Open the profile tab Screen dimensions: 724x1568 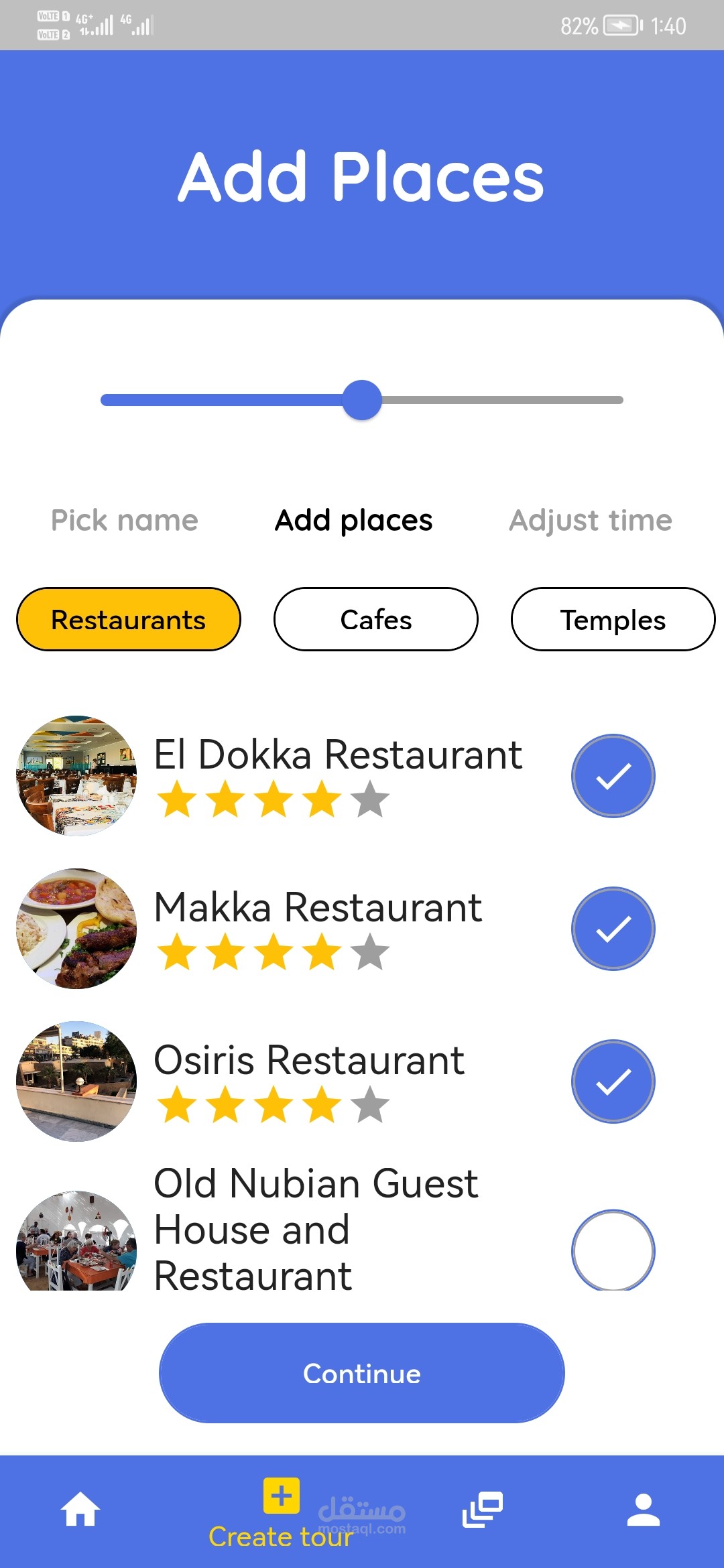[x=644, y=1510]
